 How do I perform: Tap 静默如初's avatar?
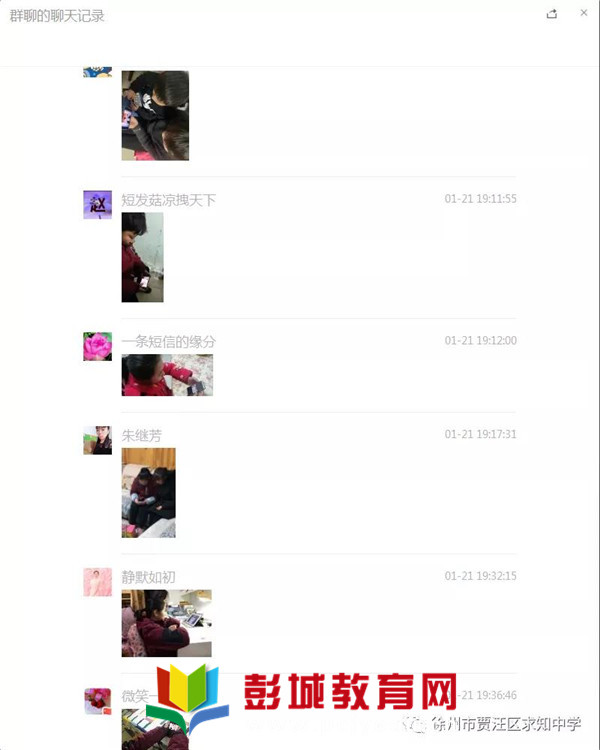point(97,582)
